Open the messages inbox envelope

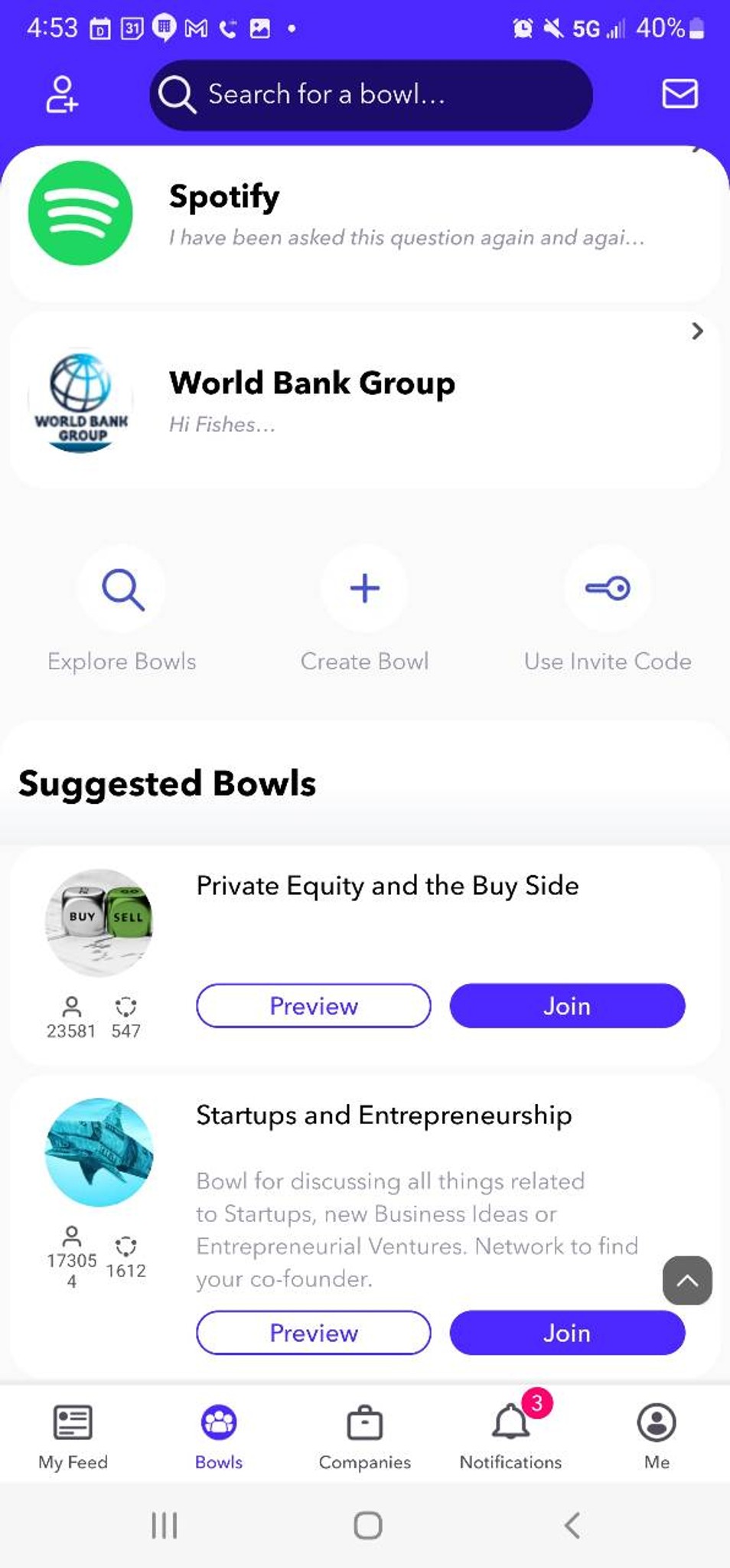(x=679, y=94)
